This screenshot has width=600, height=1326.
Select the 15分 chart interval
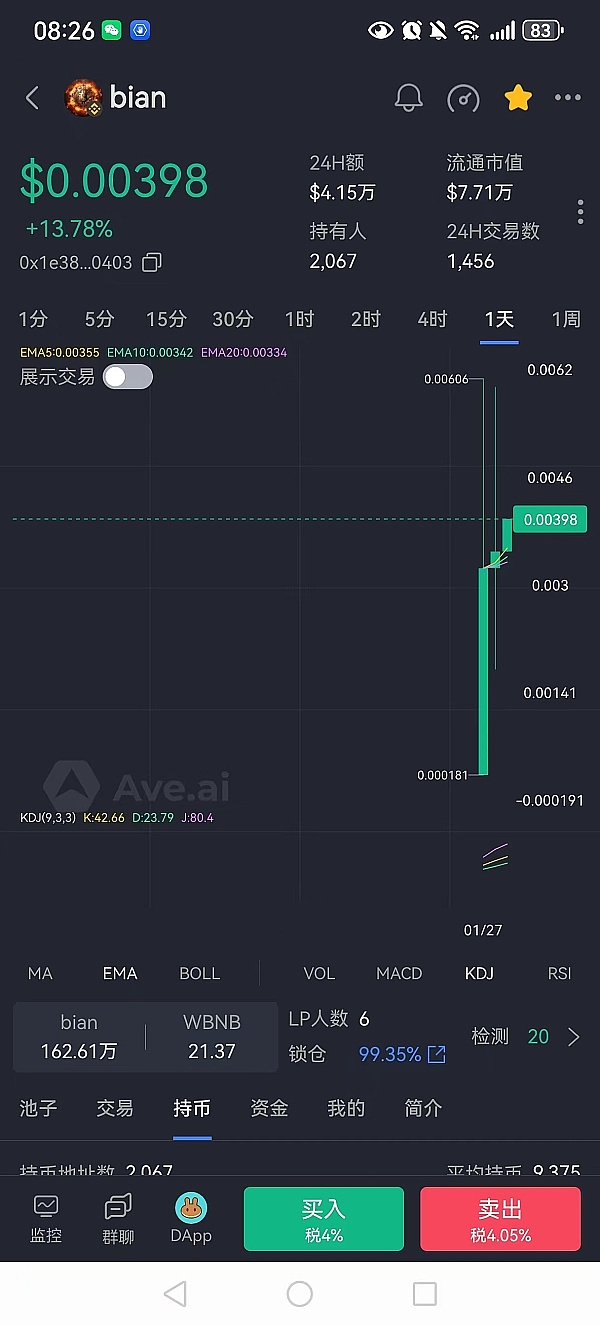click(166, 319)
